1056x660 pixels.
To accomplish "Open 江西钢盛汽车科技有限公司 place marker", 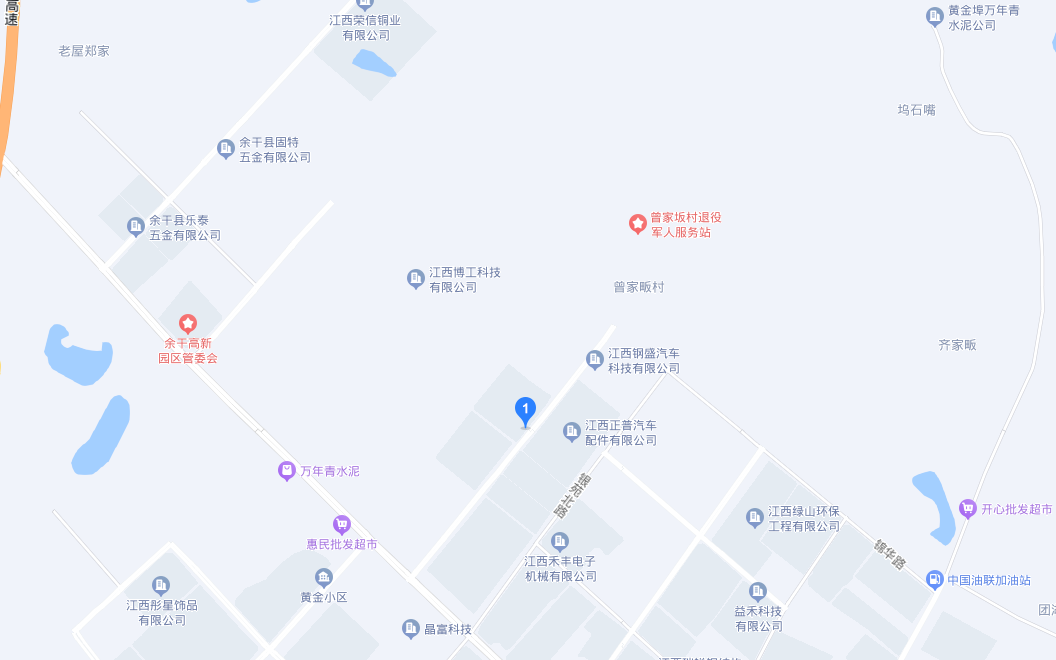I will [595, 360].
